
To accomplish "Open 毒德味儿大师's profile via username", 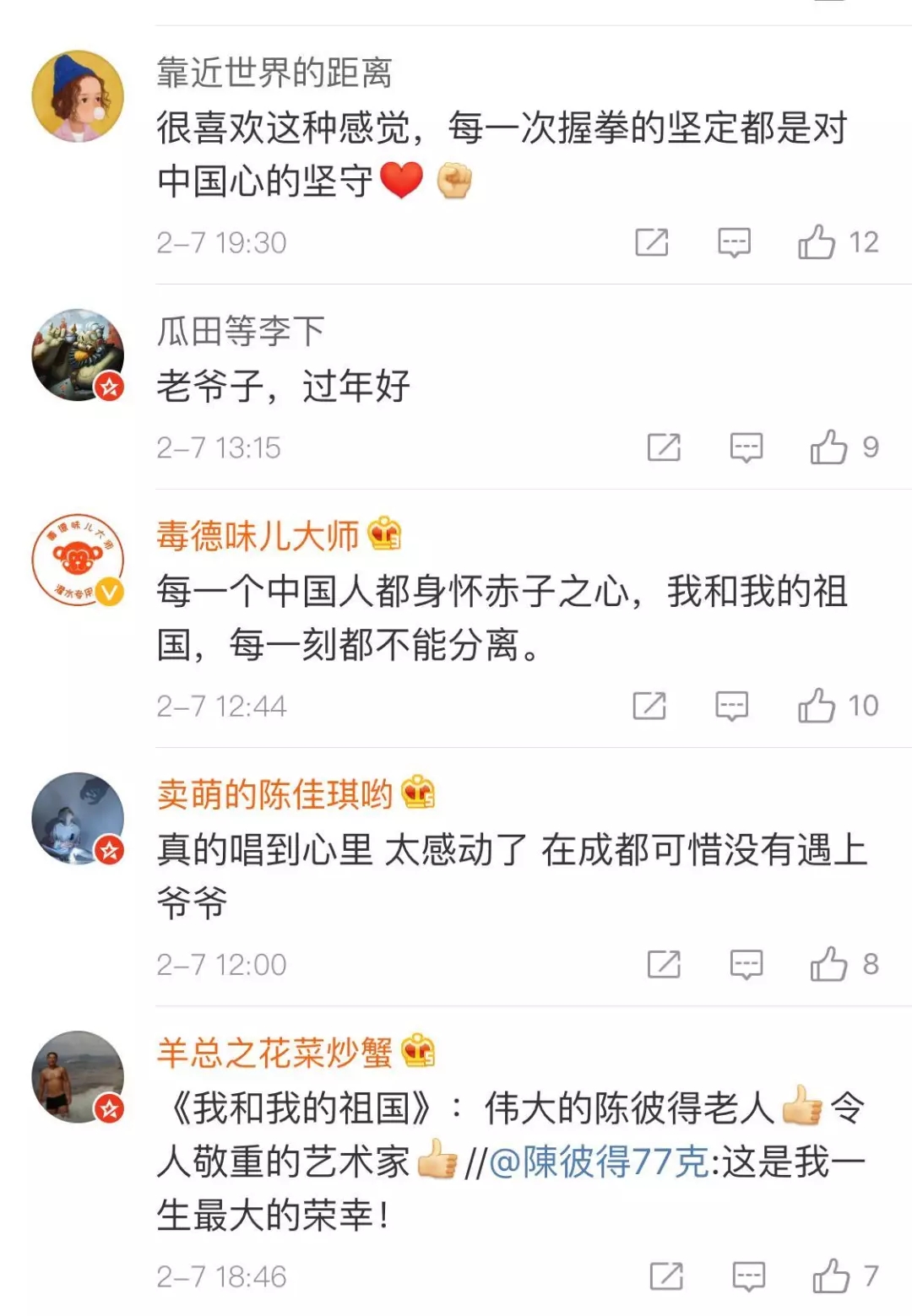I will click(258, 535).
